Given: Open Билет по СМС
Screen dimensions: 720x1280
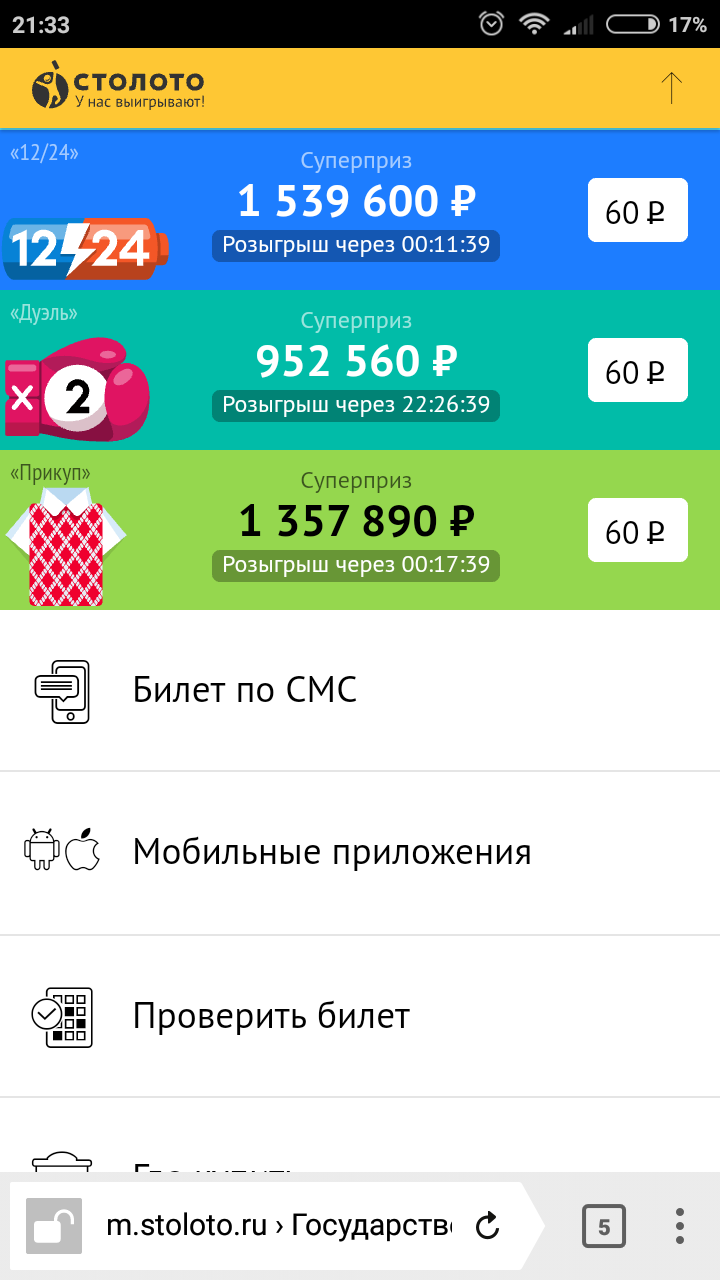Looking at the screenshot, I should (244, 690).
